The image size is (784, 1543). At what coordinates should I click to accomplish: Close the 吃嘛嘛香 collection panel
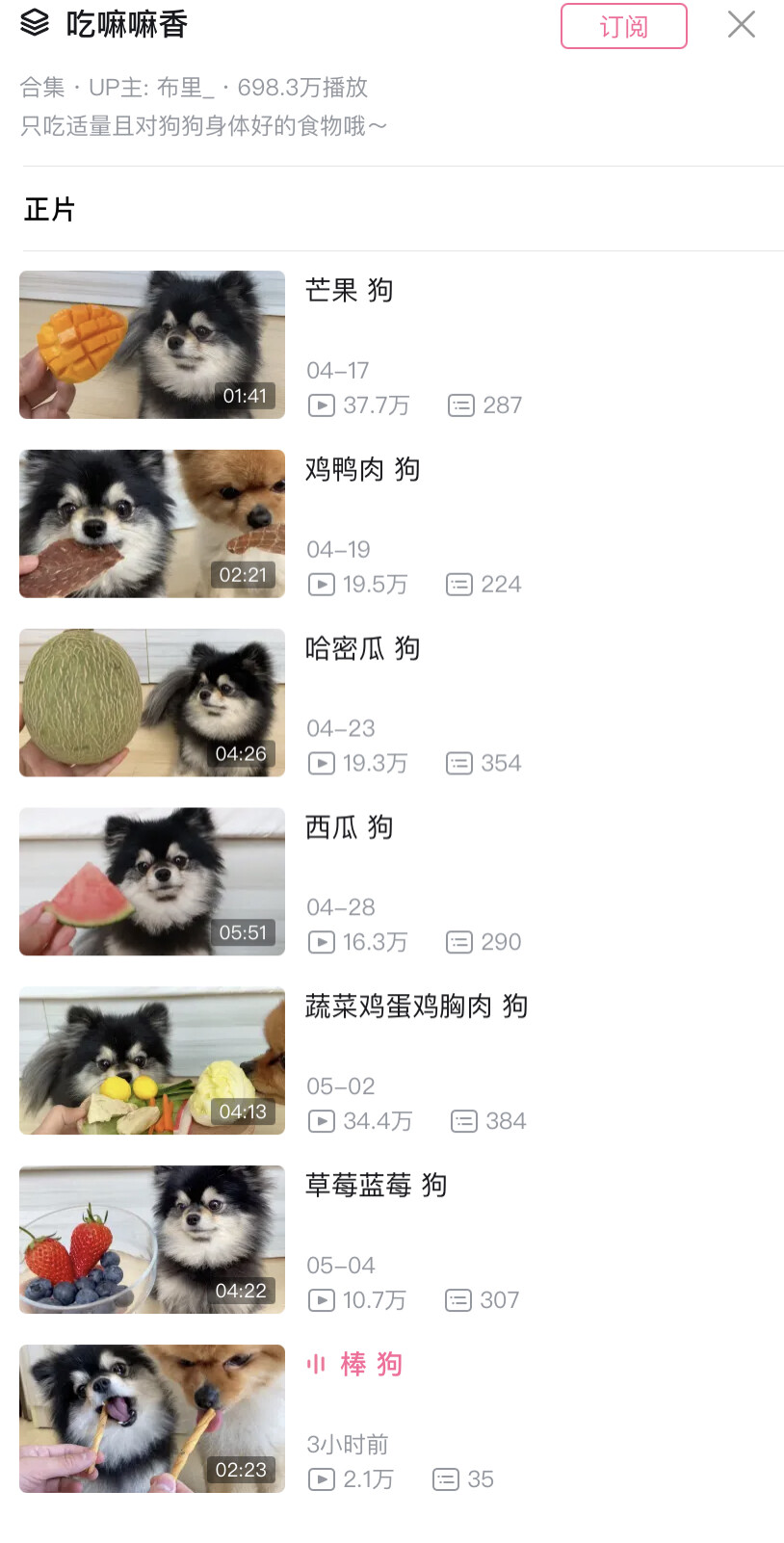(x=741, y=24)
